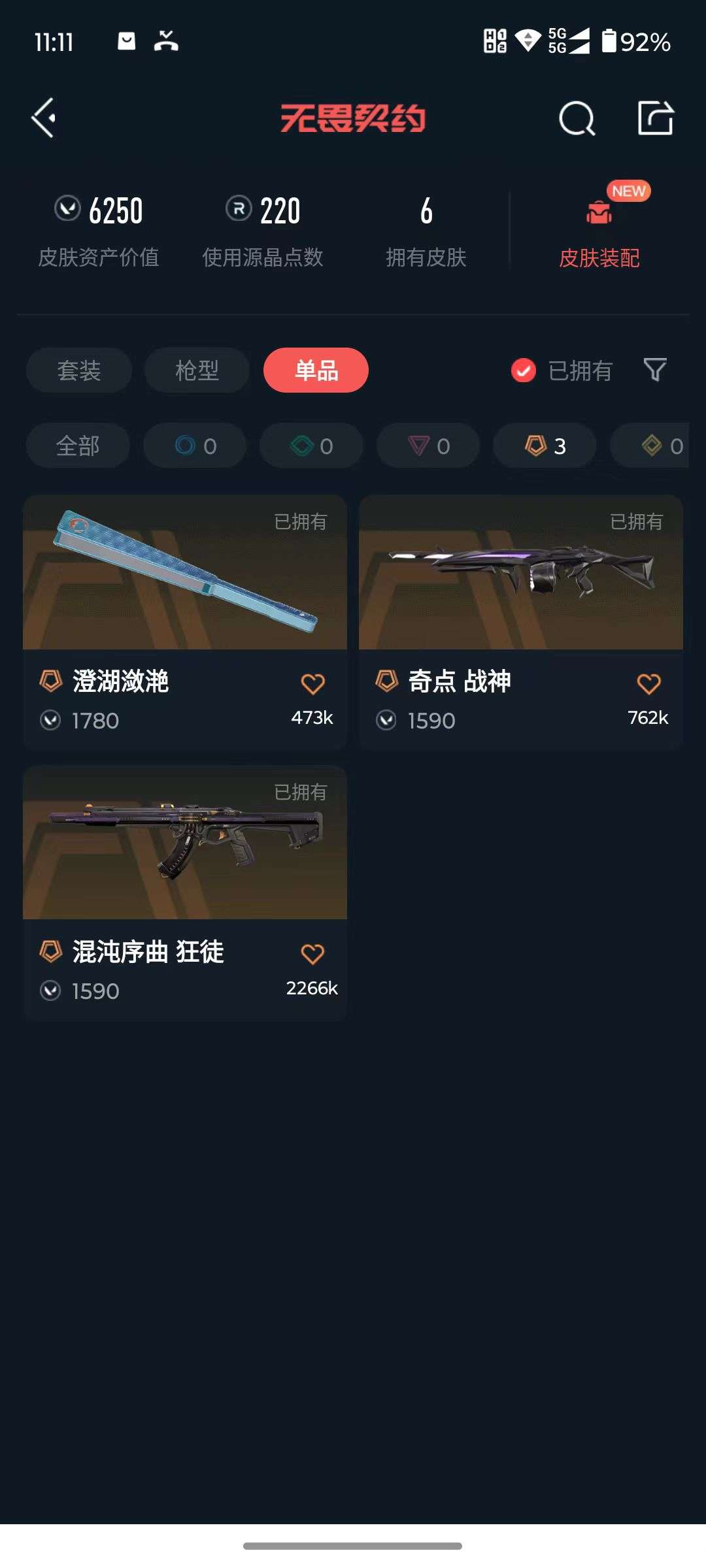The image size is (706, 1568).
Task: Favorite 奇点 战神 with the heart icon
Action: click(648, 683)
